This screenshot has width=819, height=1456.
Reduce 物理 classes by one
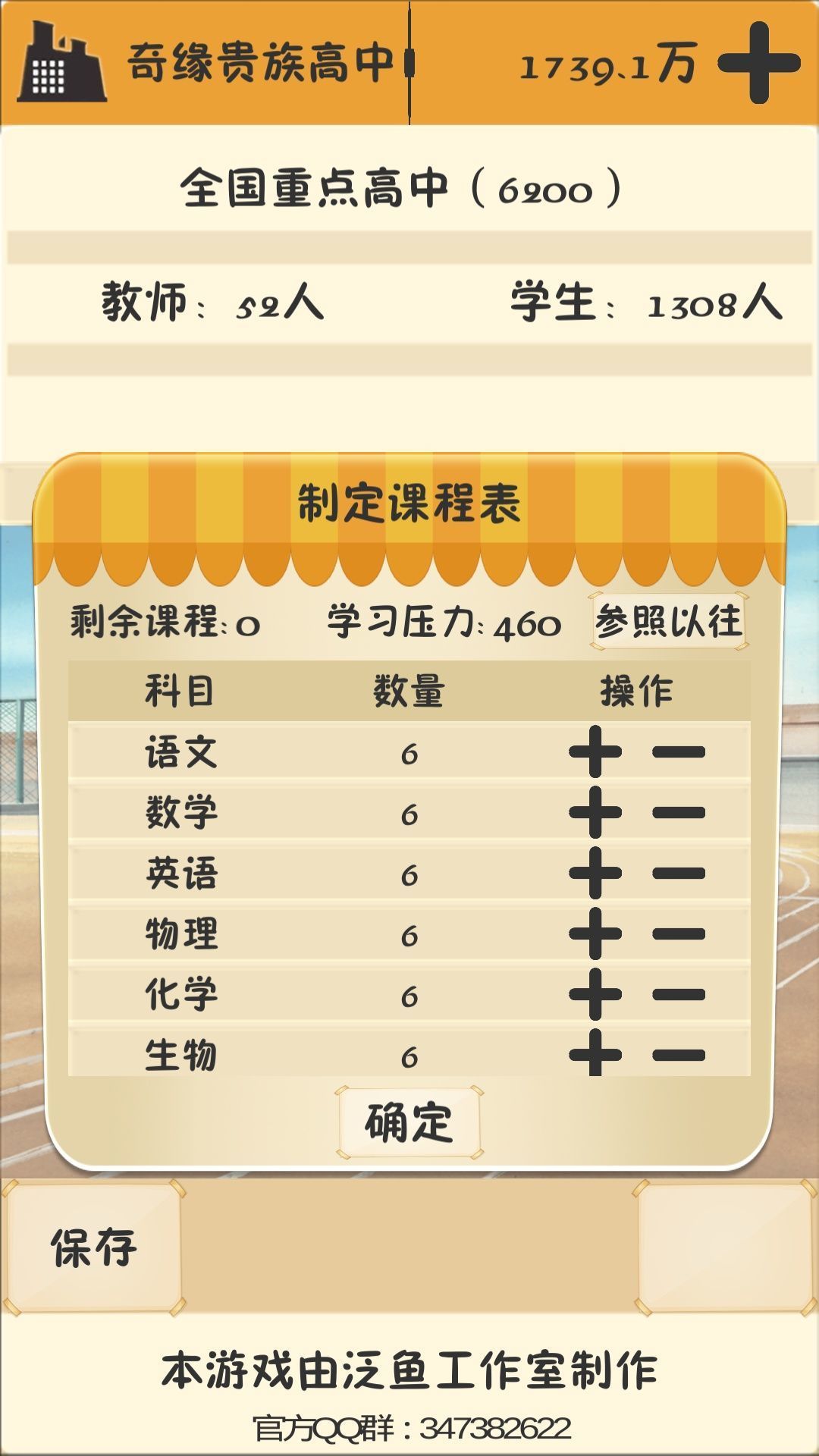coord(679,934)
